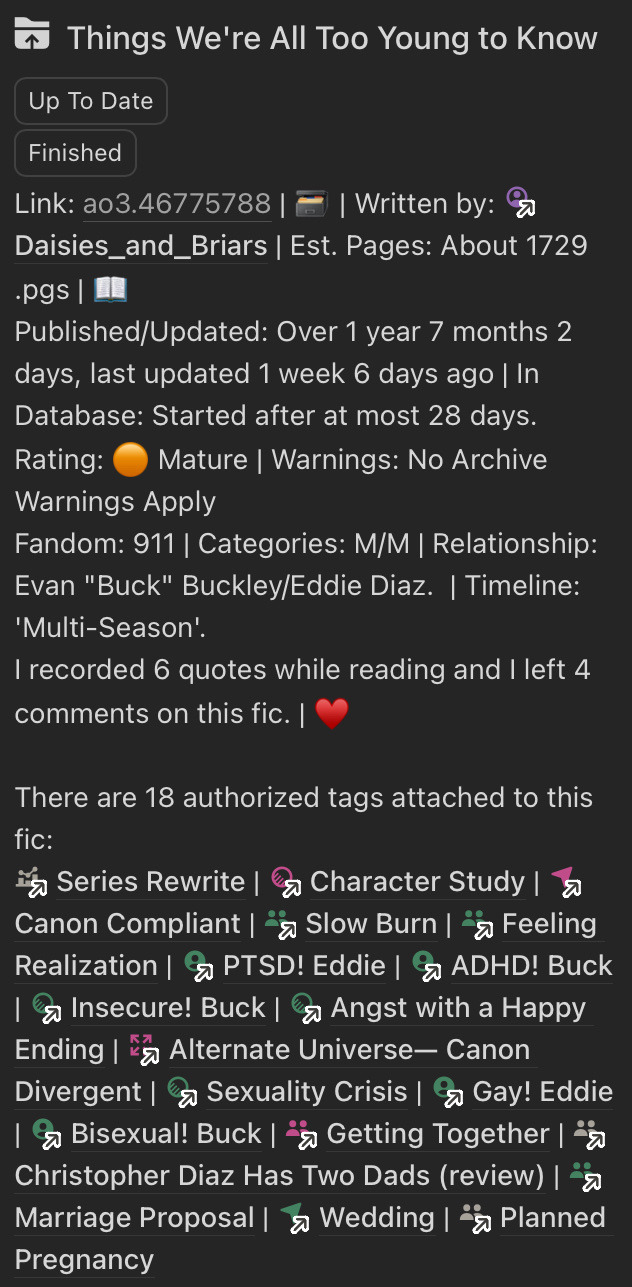Viewport: 632px width, 1287px height.
Task: Open Angst with a Happy Ending tag
Action: coord(458,1008)
